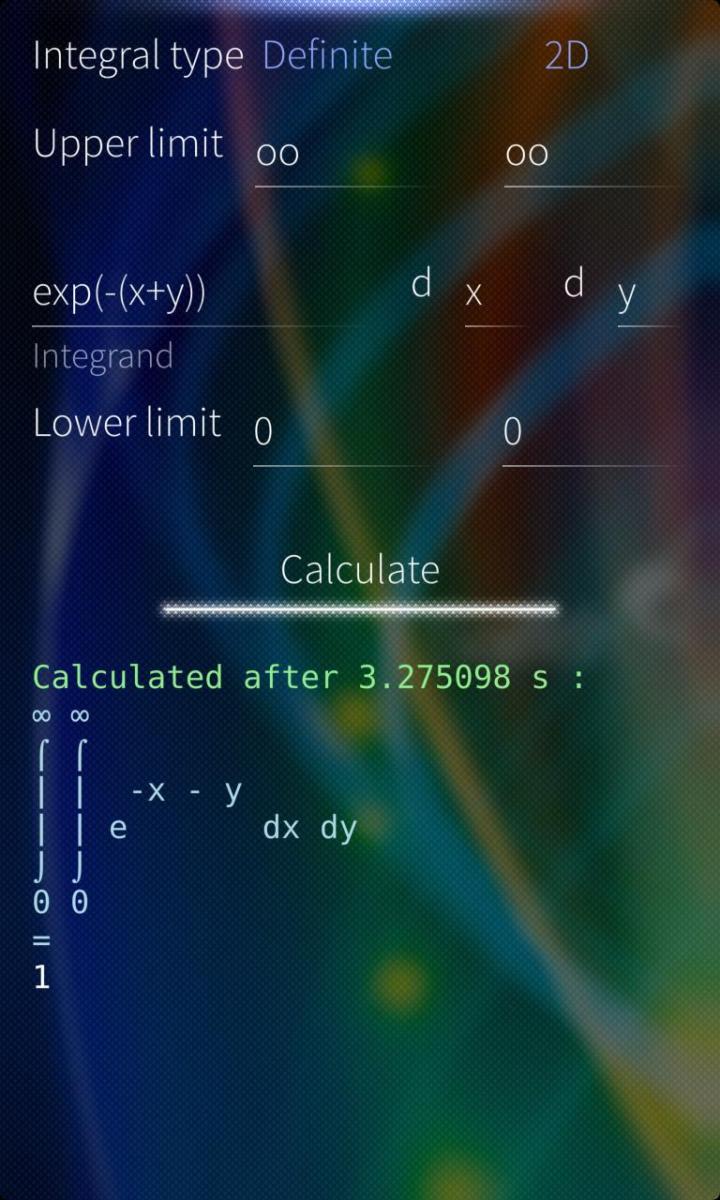The width and height of the screenshot is (720, 1200).
Task: Open the Integral type Definite selector
Action: coord(327,56)
